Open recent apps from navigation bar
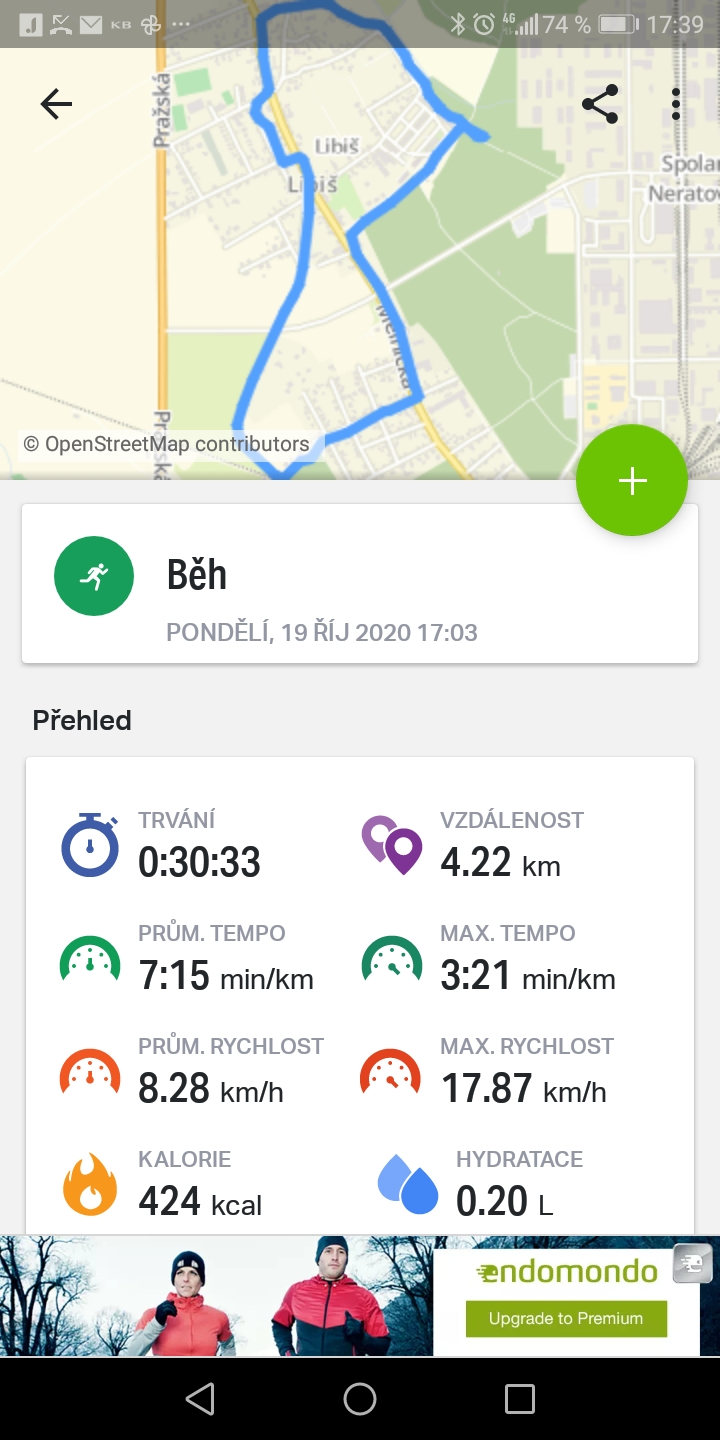Viewport: 720px width, 1440px height. point(520,1399)
